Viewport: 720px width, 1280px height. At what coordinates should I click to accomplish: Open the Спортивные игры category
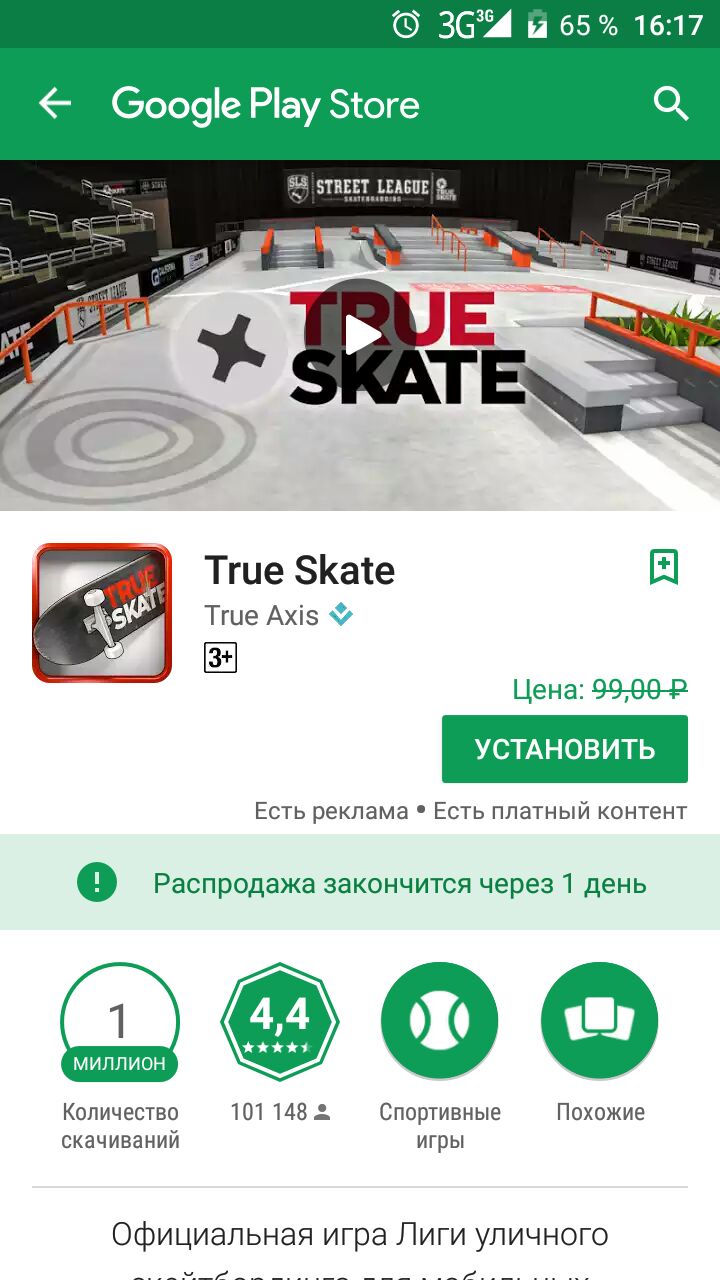click(440, 1021)
